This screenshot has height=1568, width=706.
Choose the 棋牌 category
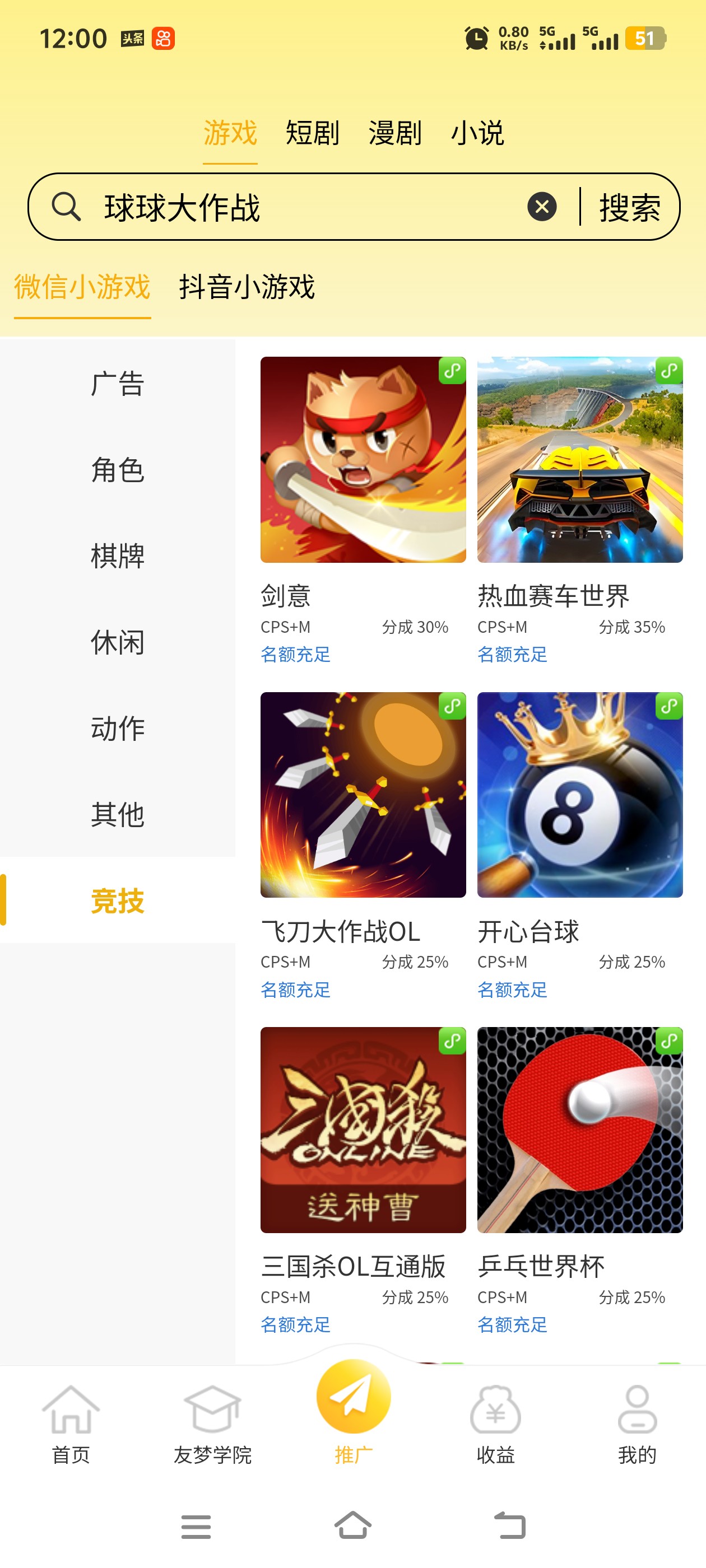[x=117, y=556]
